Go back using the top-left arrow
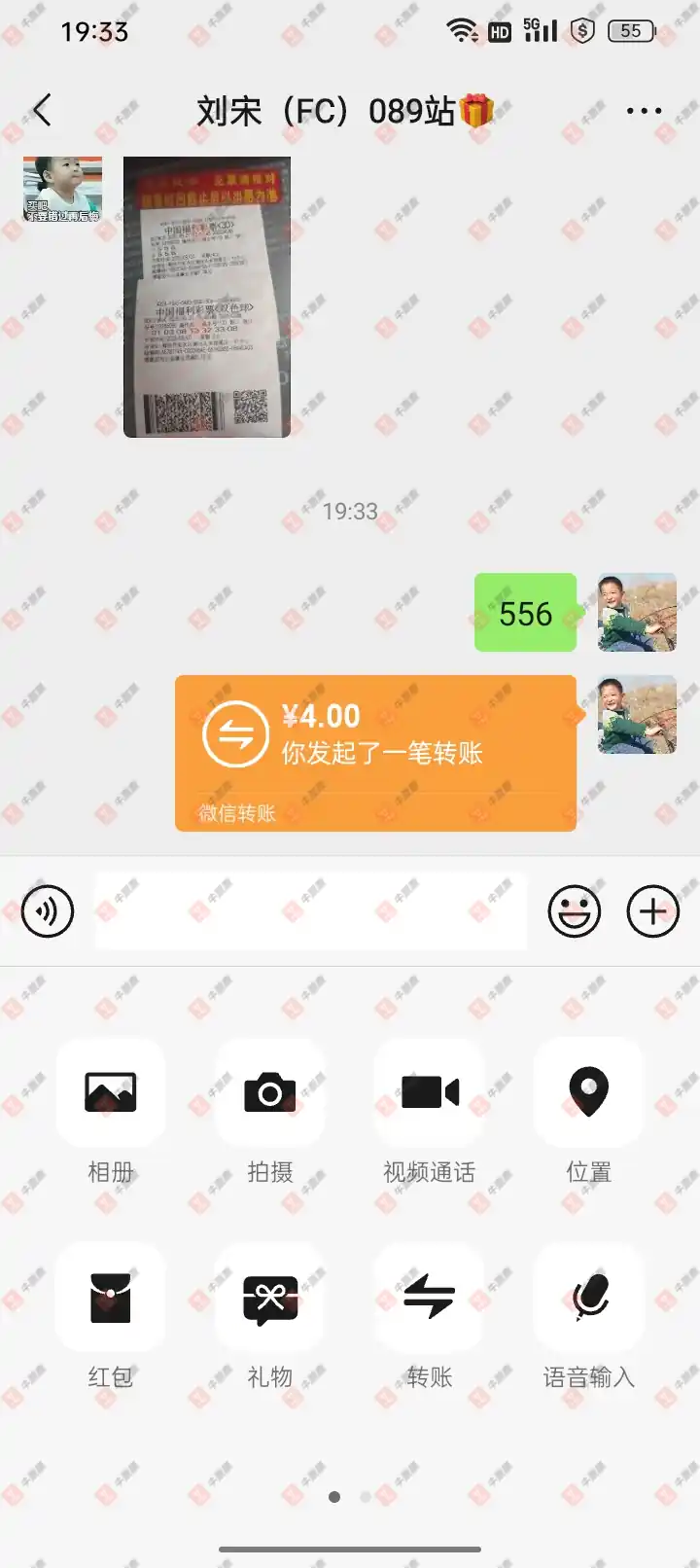 click(x=42, y=111)
